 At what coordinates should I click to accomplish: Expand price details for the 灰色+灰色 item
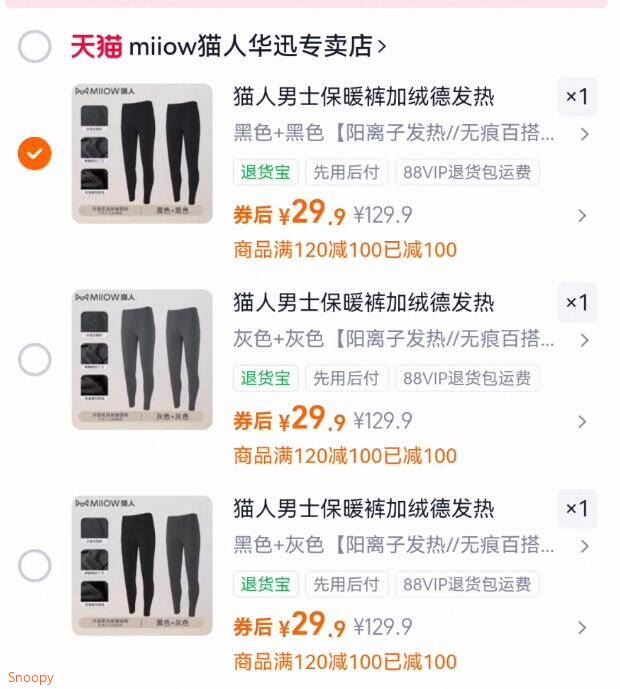tap(583, 421)
